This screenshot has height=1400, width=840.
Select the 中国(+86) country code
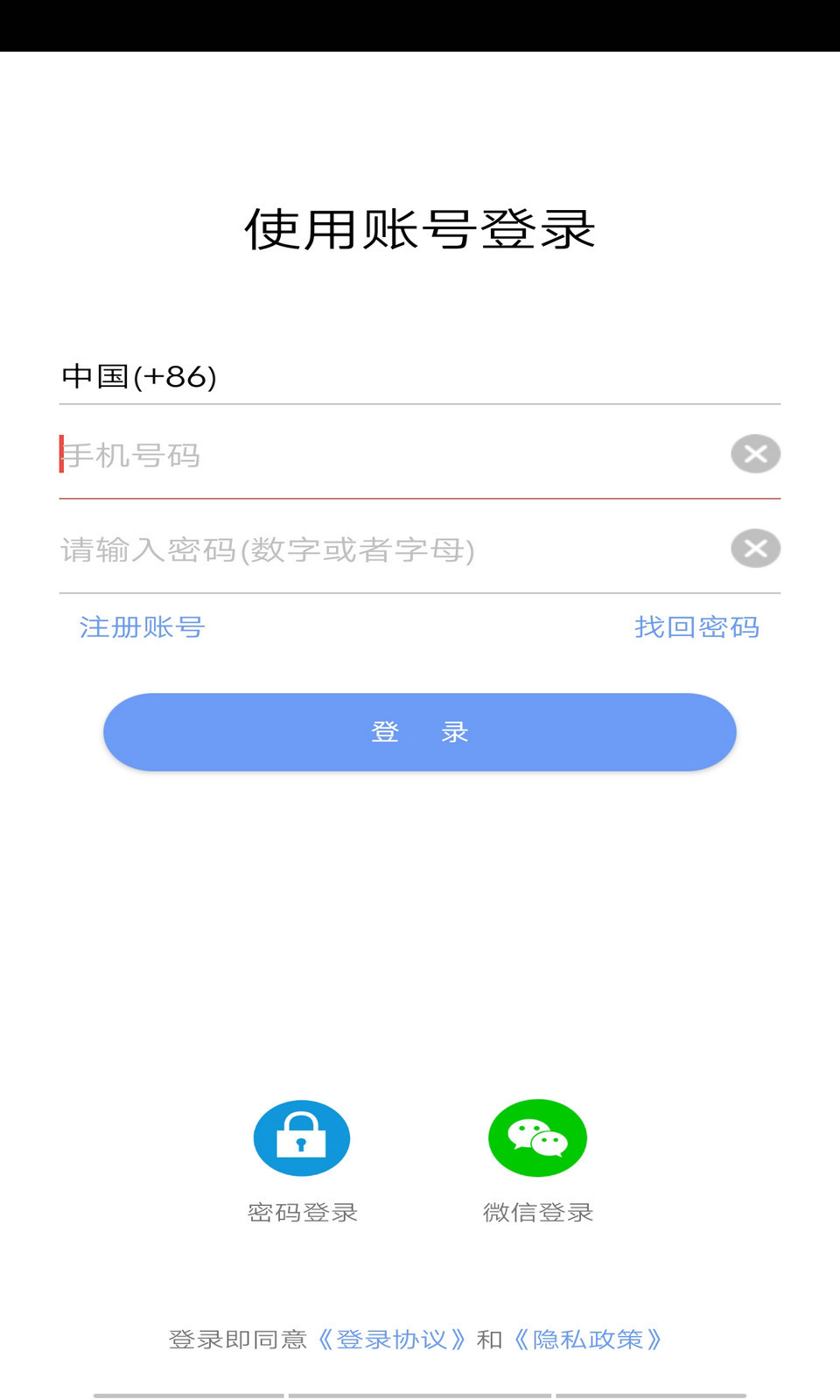[140, 376]
